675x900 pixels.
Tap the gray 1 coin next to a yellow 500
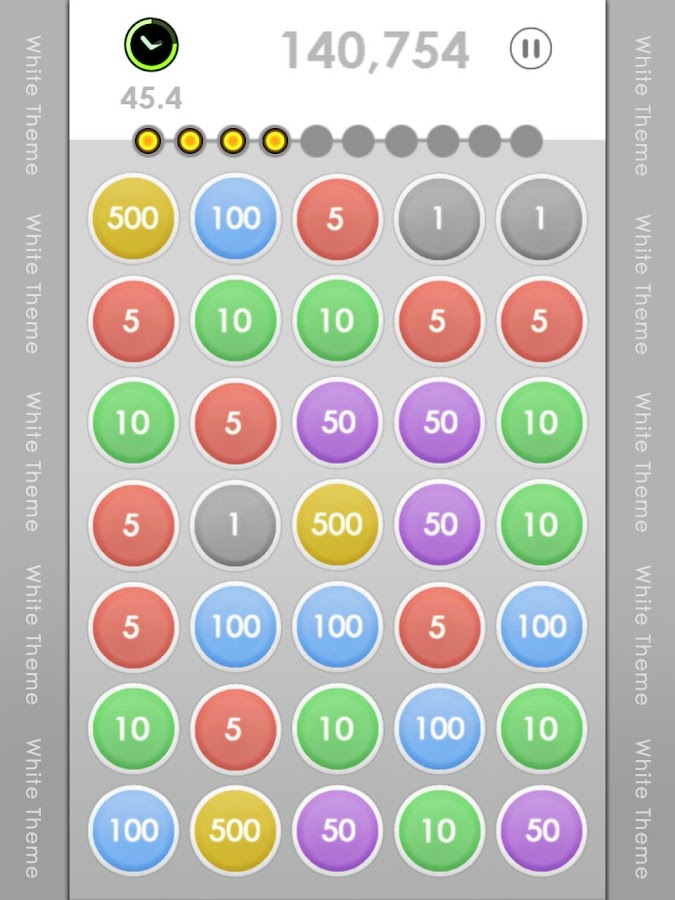[235, 524]
